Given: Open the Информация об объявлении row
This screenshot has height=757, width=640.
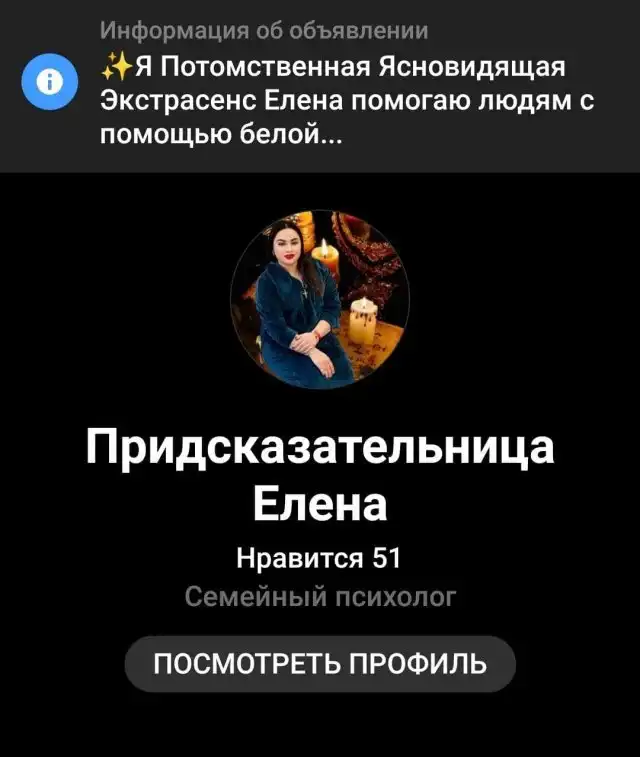Looking at the screenshot, I should (320, 86).
